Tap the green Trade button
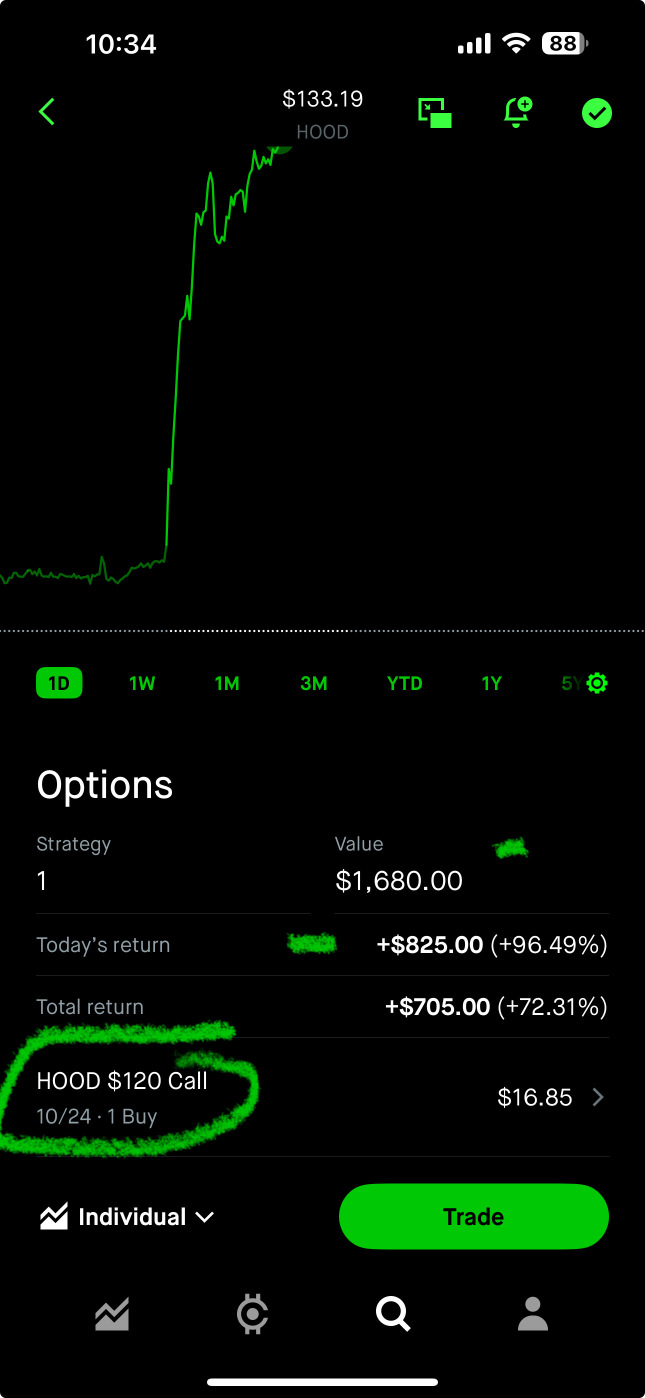This screenshot has width=645, height=1398. (x=474, y=1217)
